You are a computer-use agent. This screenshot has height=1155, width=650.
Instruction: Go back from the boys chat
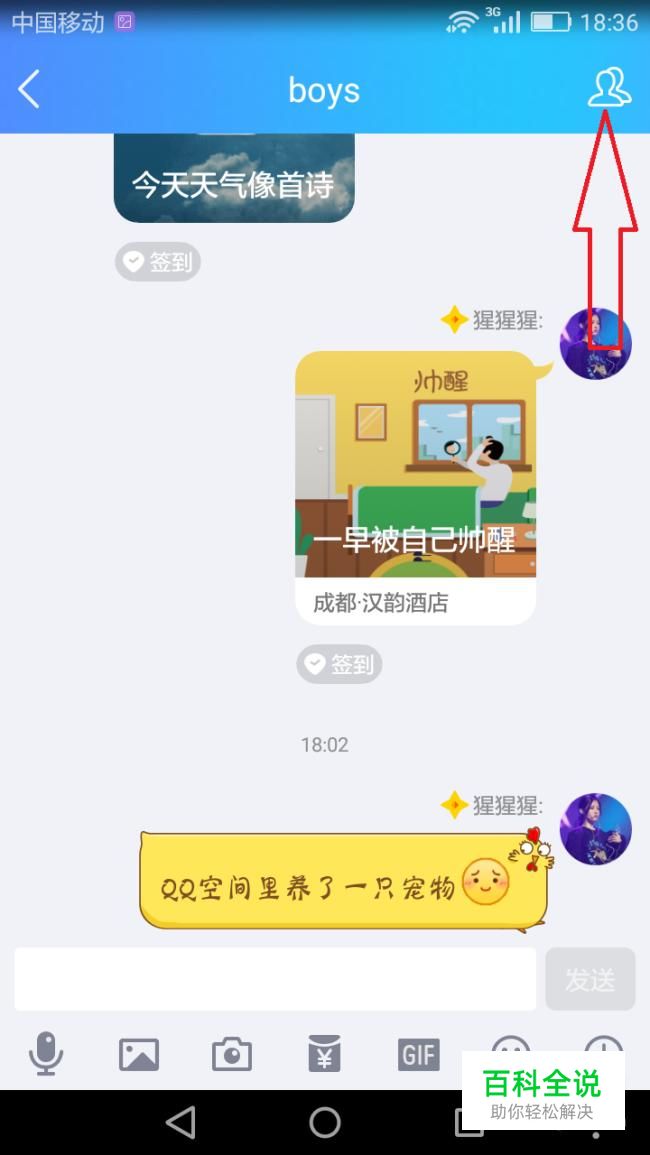(x=30, y=90)
